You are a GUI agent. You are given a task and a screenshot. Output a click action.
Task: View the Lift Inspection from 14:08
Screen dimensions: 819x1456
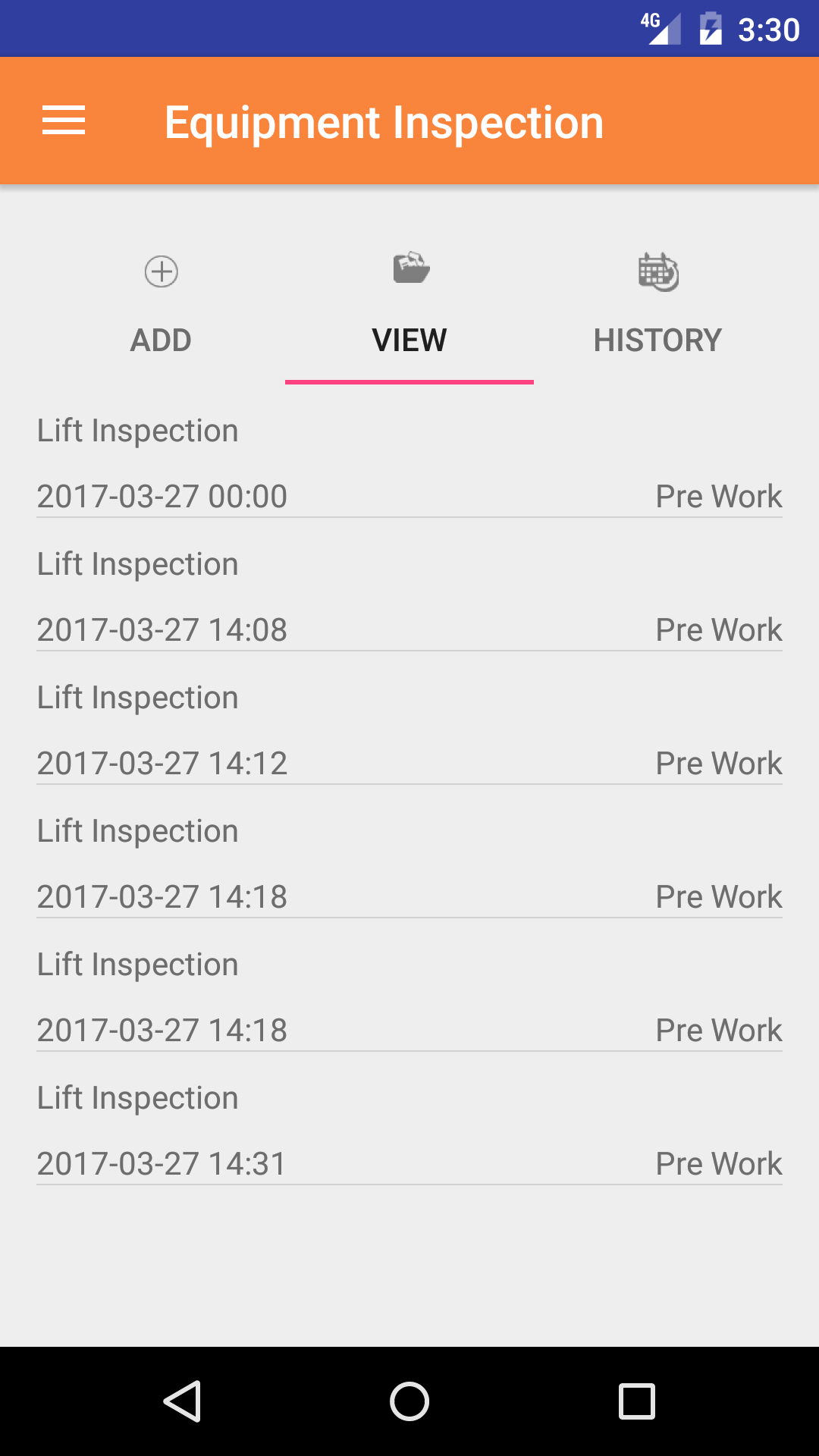(409, 597)
